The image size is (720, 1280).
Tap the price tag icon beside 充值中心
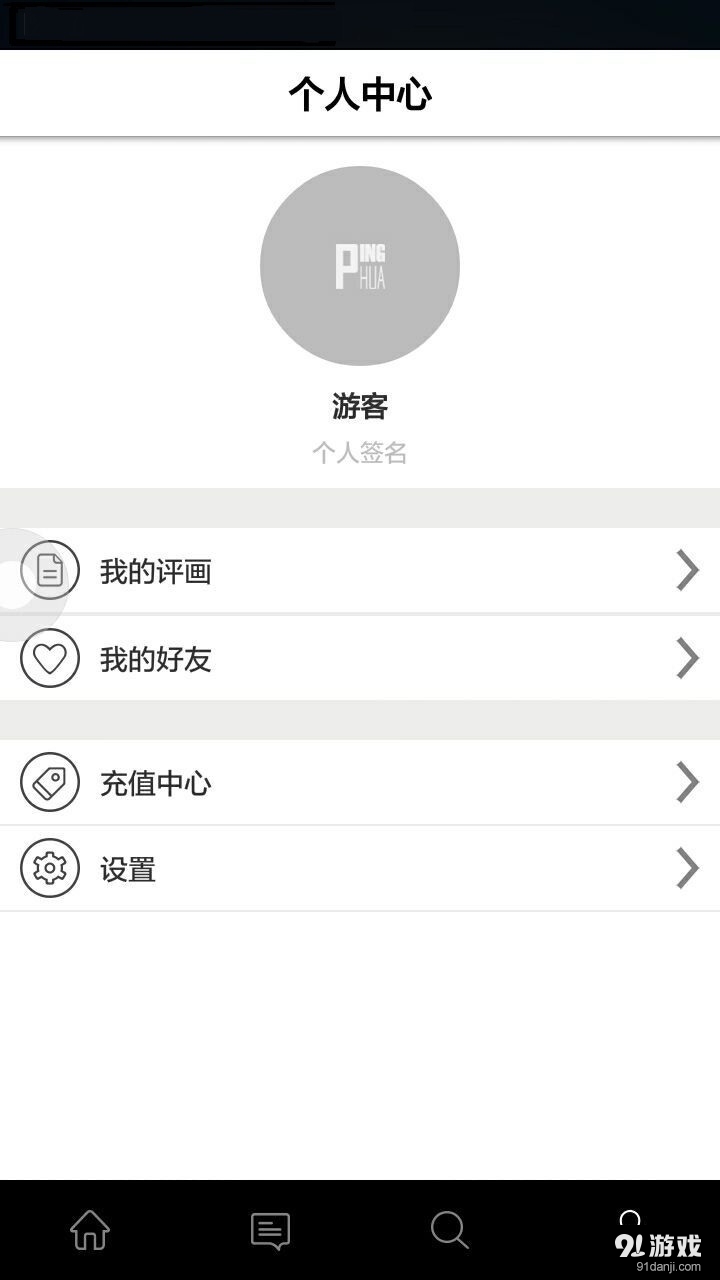[x=49, y=782]
